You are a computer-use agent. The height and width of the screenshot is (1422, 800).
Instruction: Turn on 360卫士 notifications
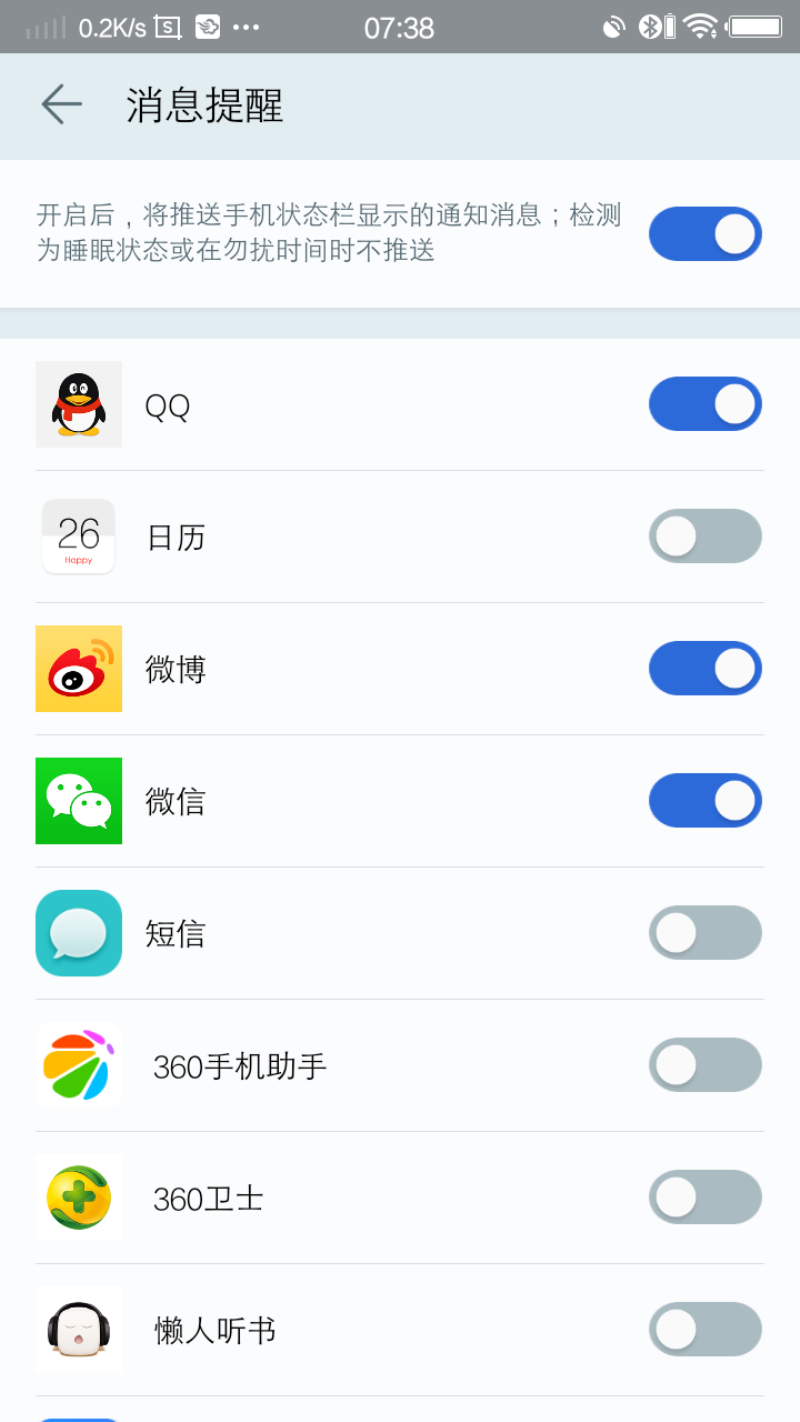[705, 1196]
